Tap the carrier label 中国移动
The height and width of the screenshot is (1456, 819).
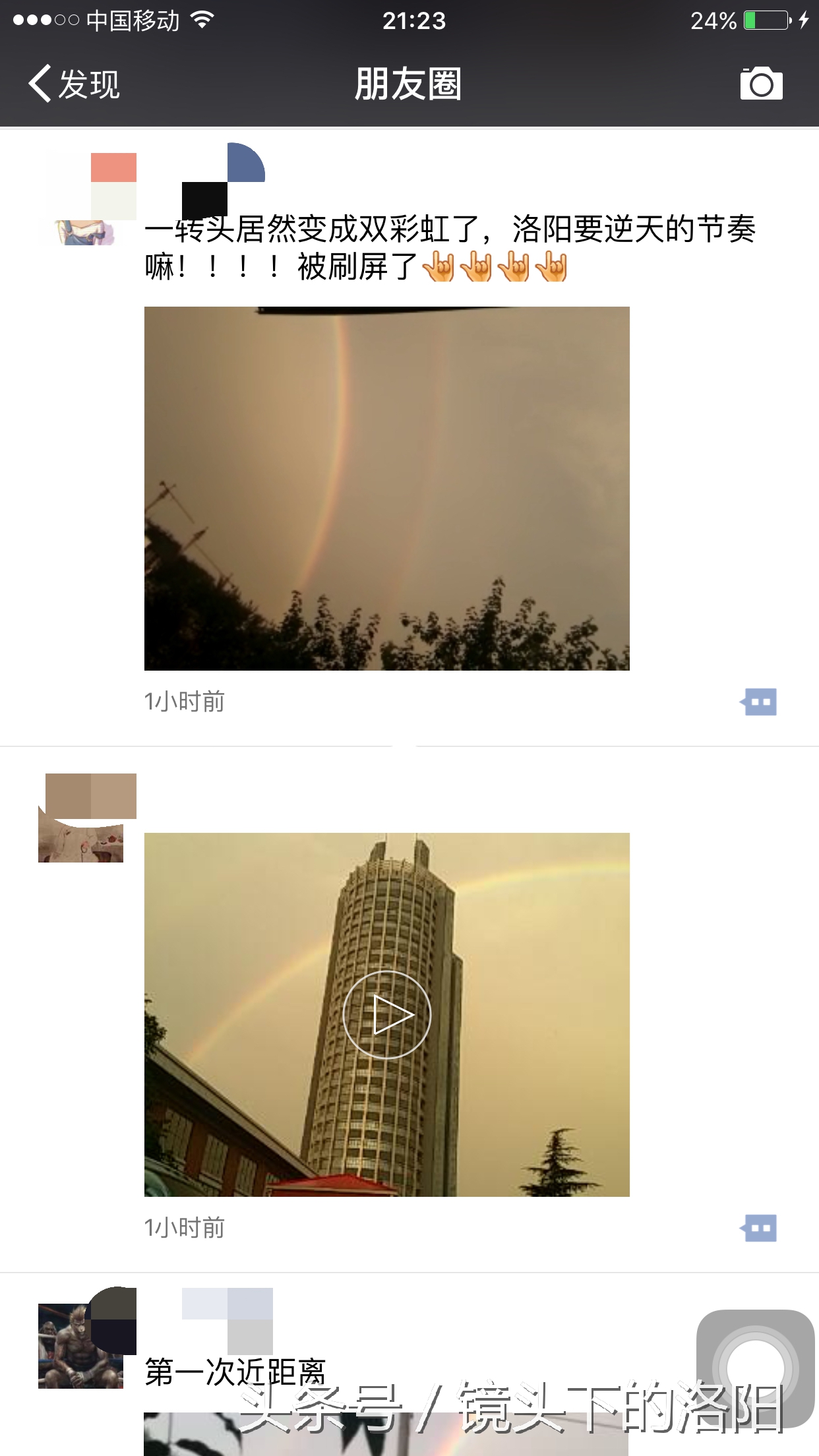(x=132, y=20)
